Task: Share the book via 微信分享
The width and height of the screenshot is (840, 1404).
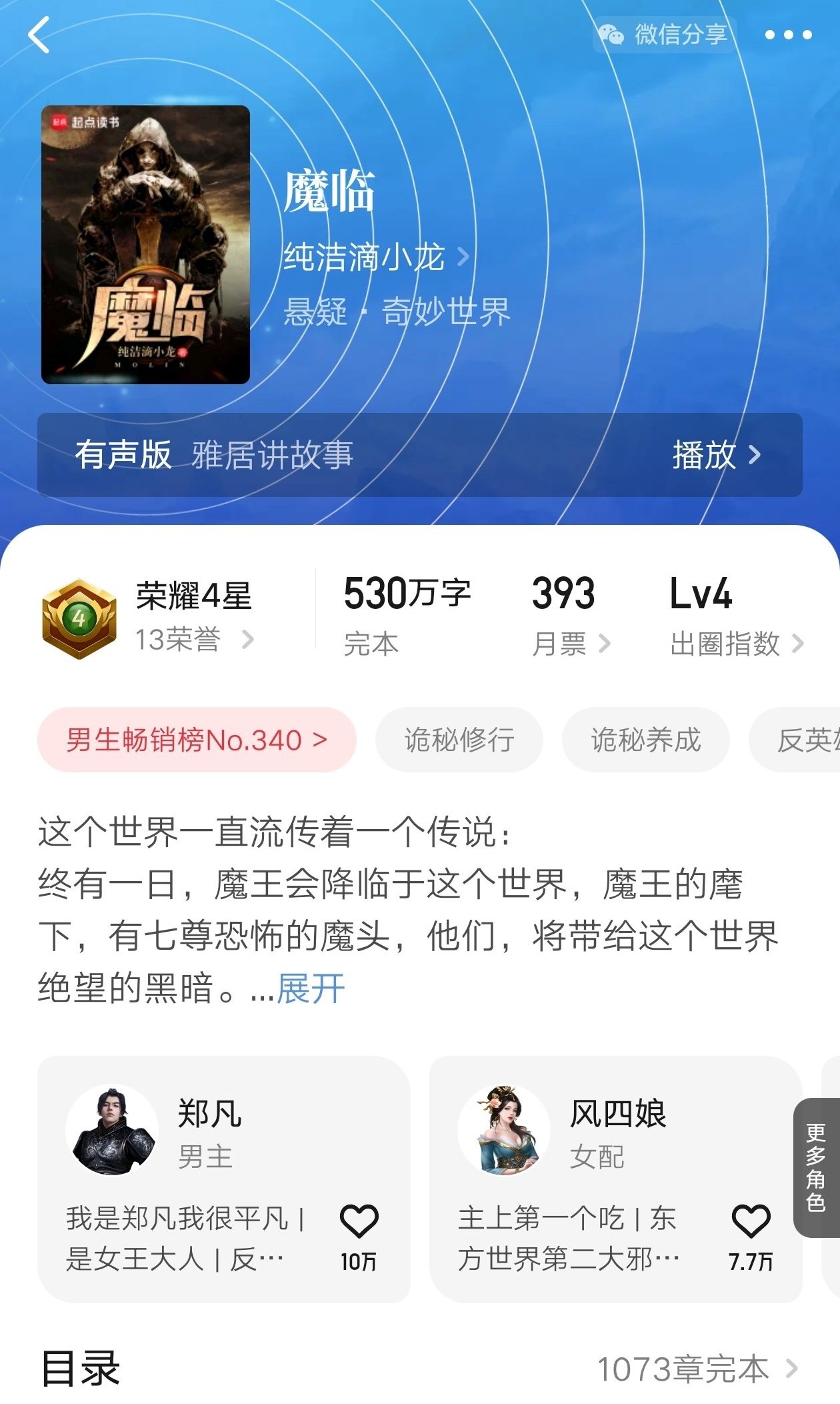Action: pos(665,34)
